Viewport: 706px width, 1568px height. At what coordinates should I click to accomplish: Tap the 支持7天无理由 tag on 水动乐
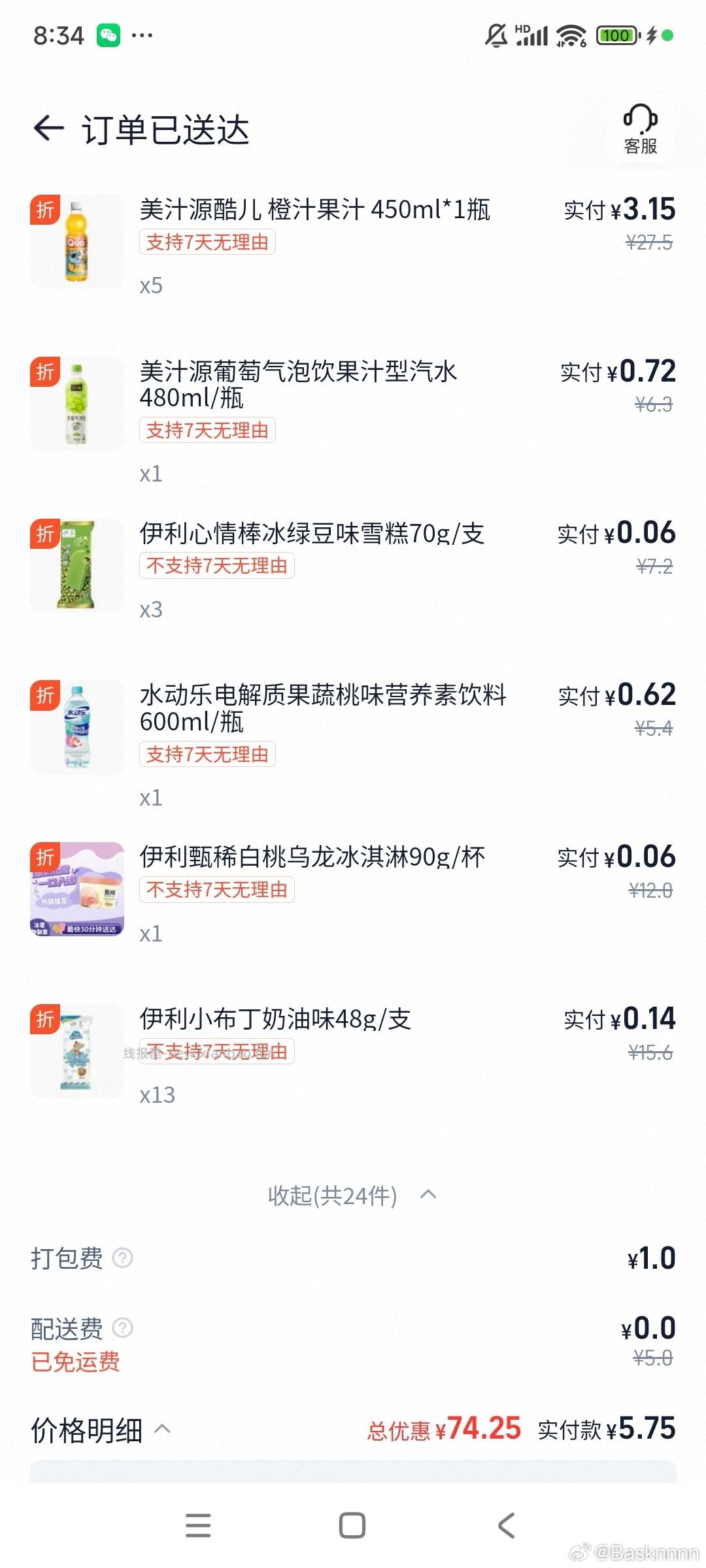(x=206, y=754)
